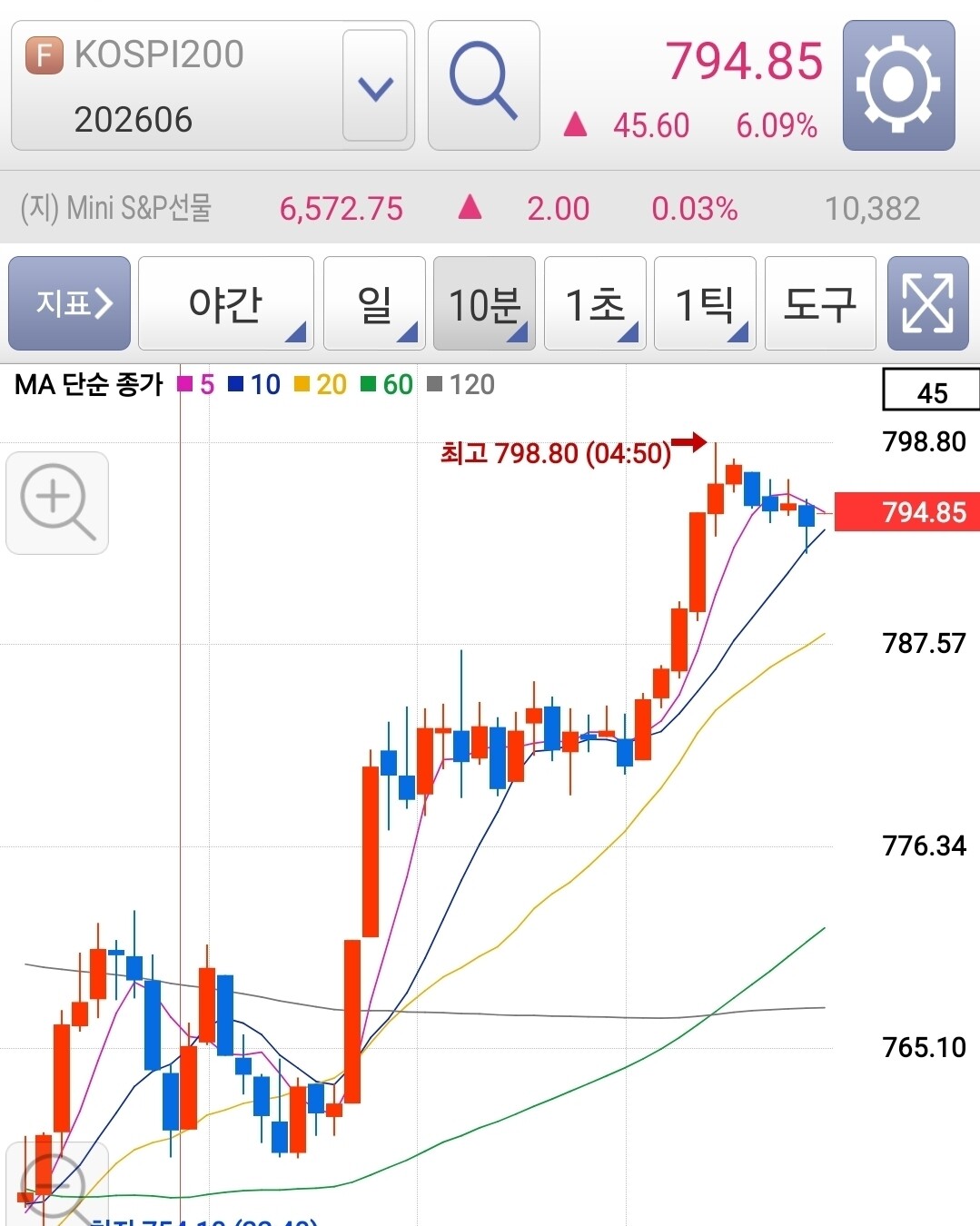Select the 10분 chart interval
Screen dimensions: 980x1226
point(484,303)
